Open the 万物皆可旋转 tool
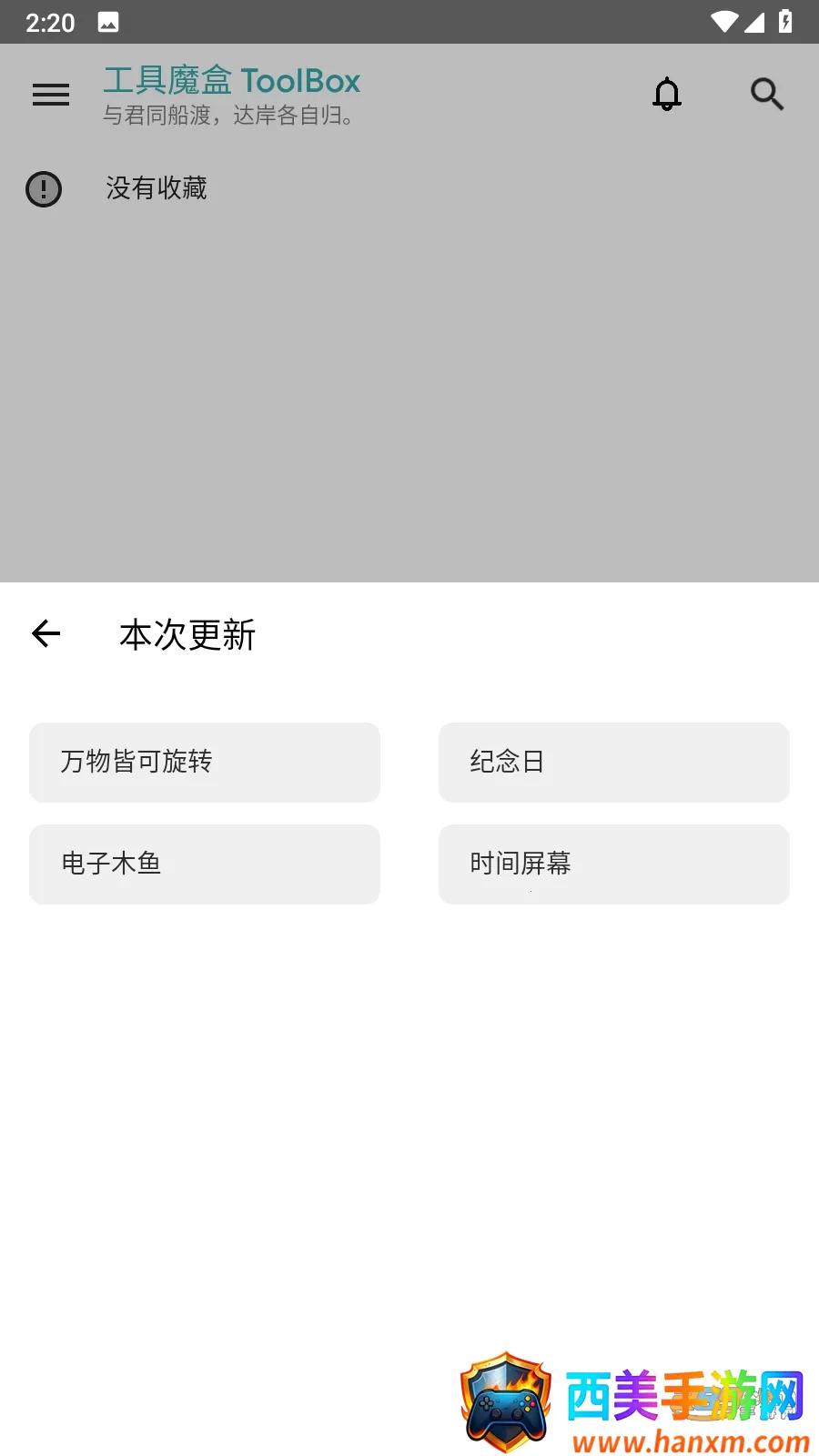819x1456 pixels. [204, 763]
